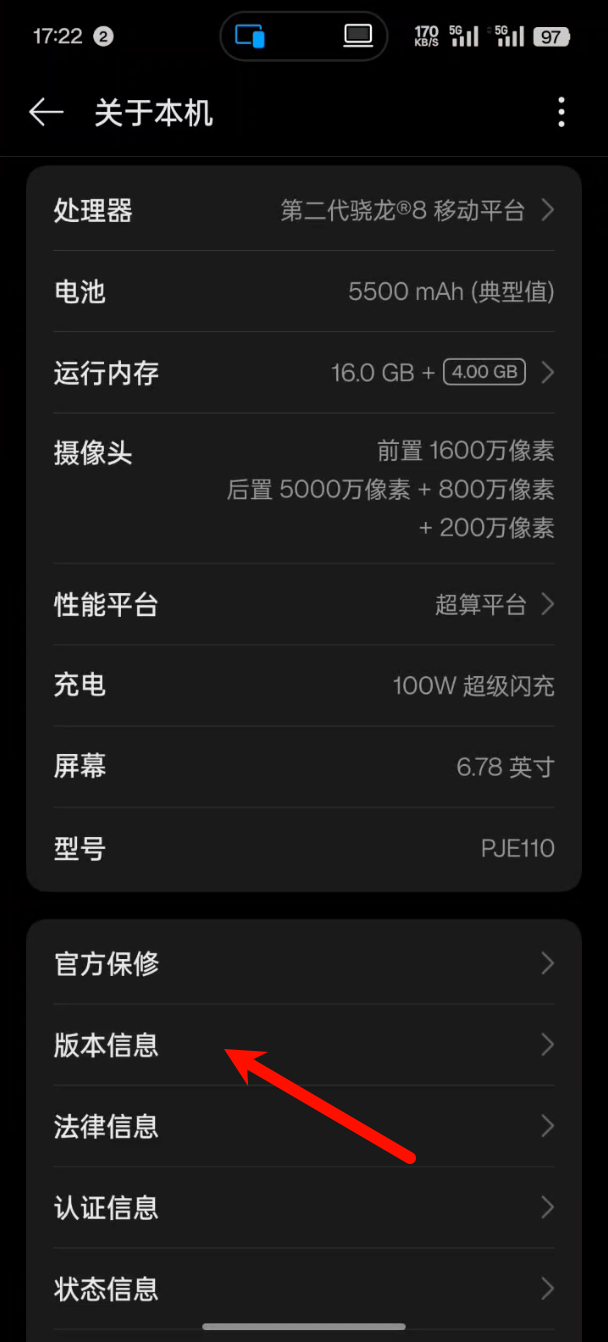The height and width of the screenshot is (1342, 608).
Task: Open 状态信息
Action: tap(304, 1289)
